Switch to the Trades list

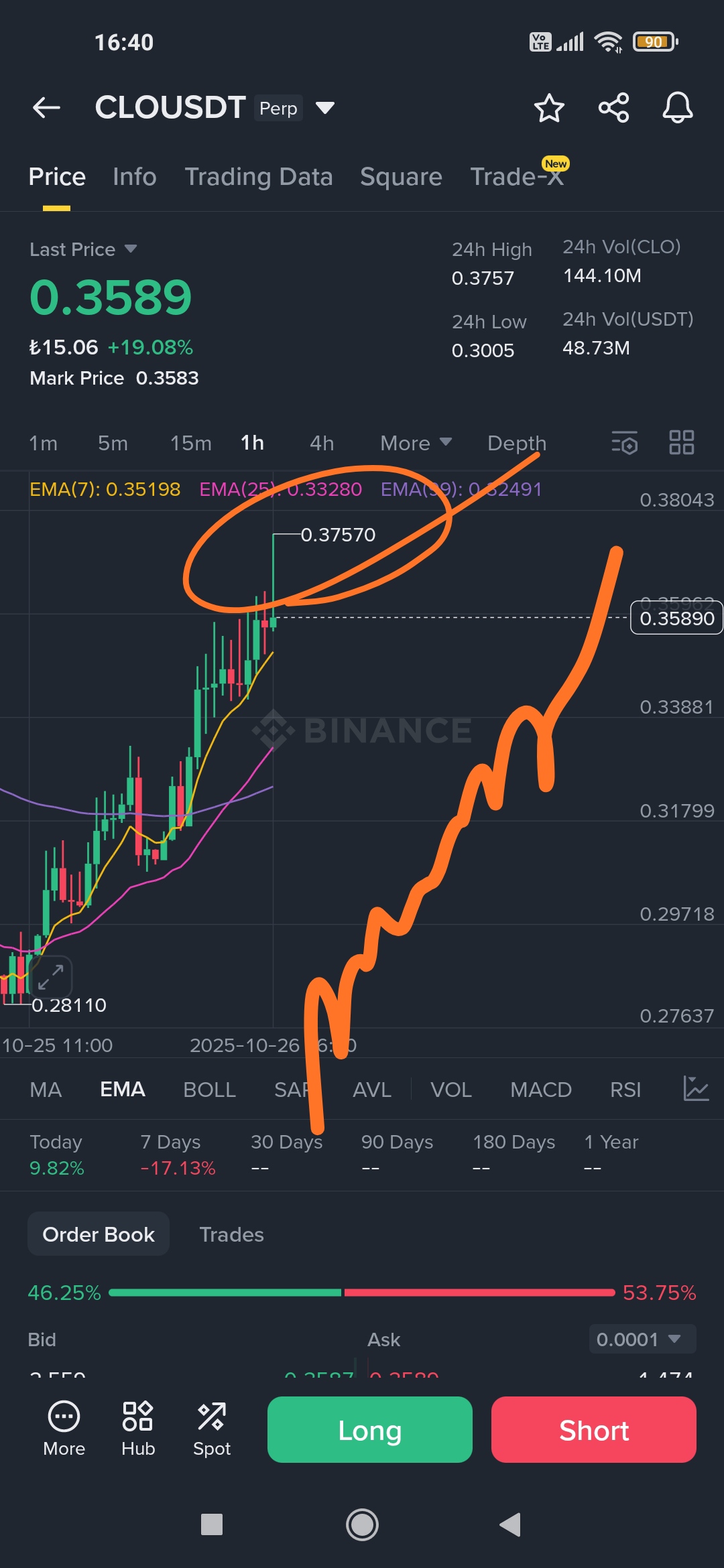231,1234
